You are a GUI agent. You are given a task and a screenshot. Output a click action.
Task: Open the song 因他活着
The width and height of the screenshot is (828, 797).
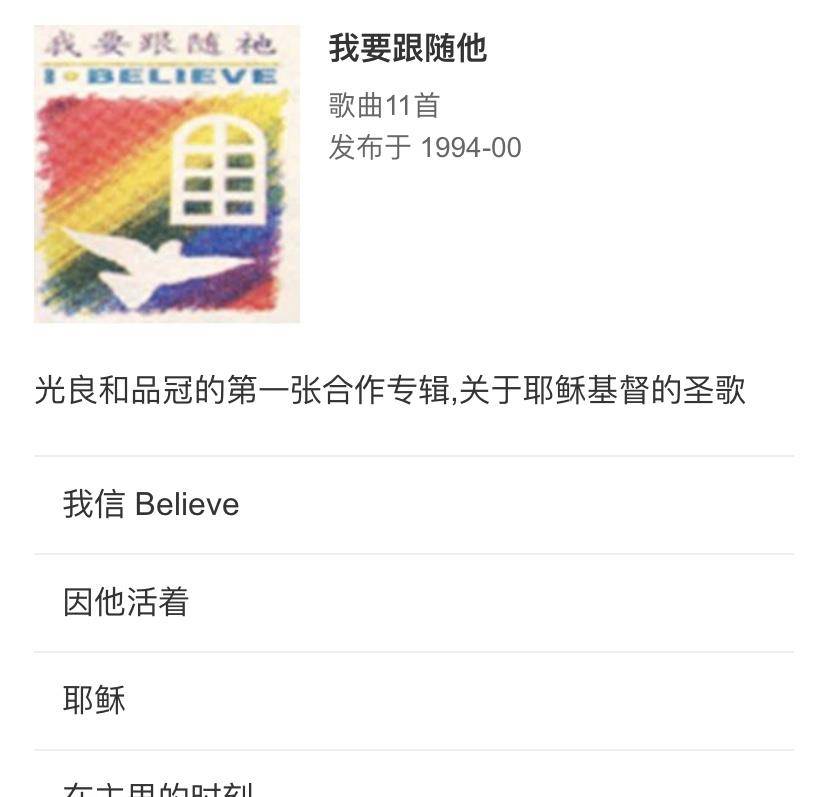point(127,603)
